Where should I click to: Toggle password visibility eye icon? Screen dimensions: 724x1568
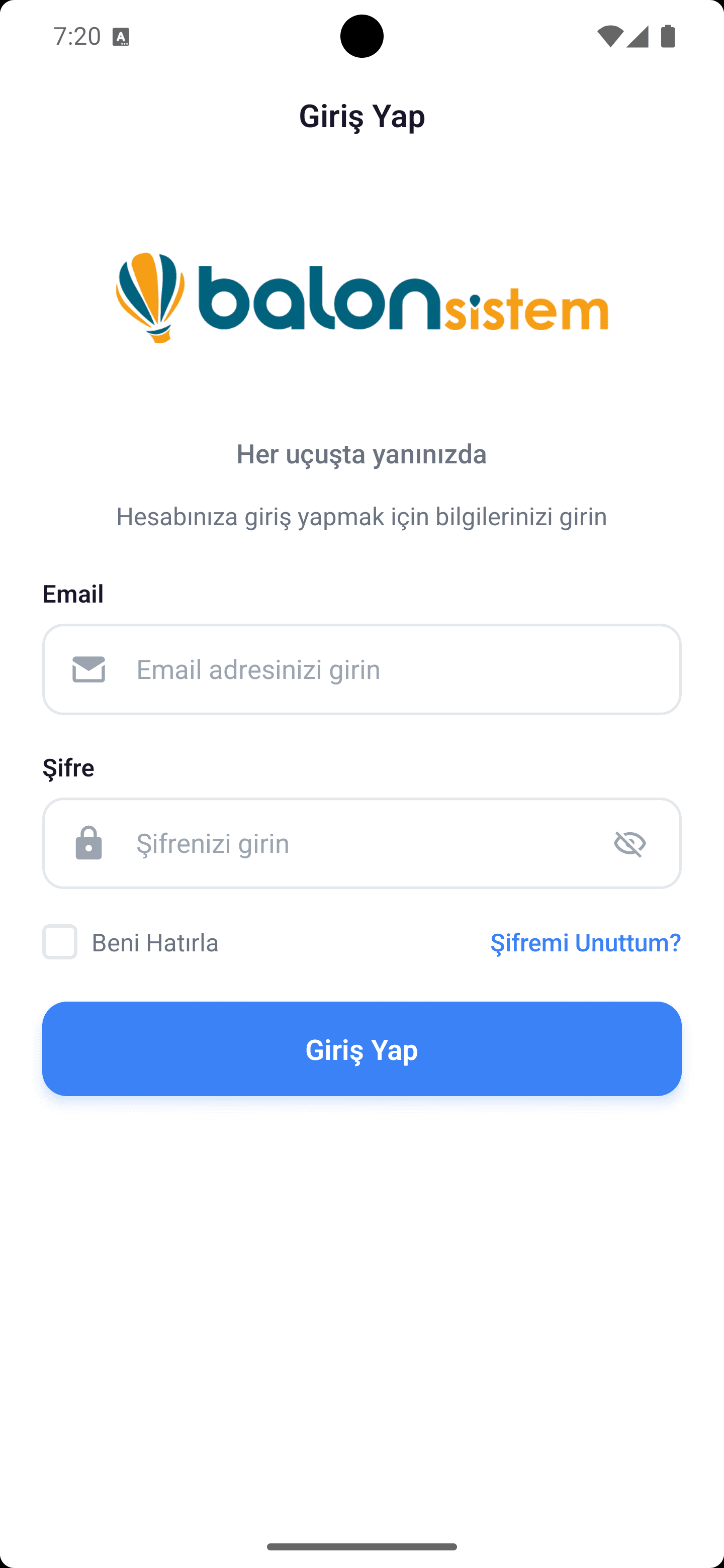point(629,844)
